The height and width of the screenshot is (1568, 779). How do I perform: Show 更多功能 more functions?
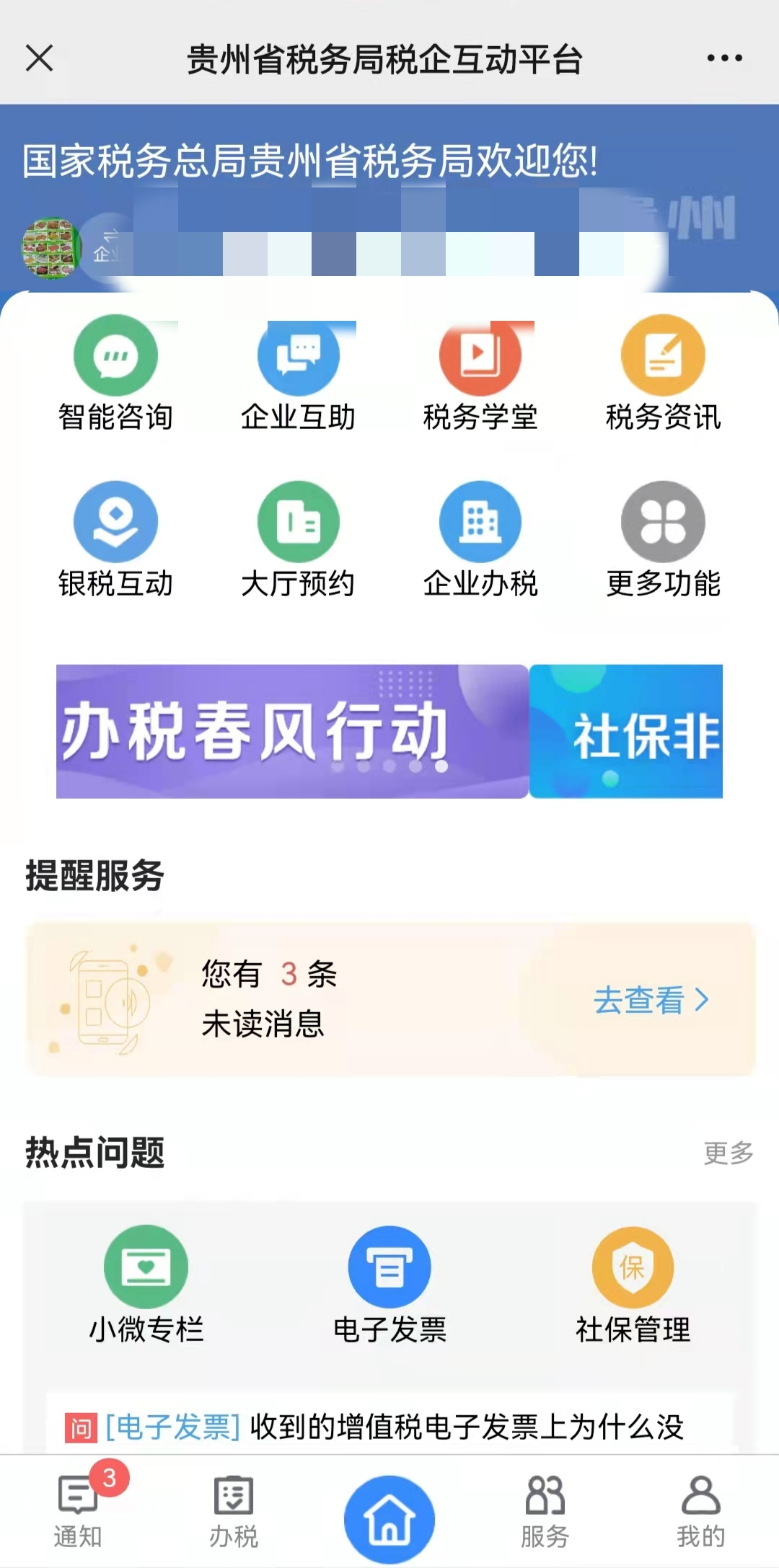click(663, 540)
